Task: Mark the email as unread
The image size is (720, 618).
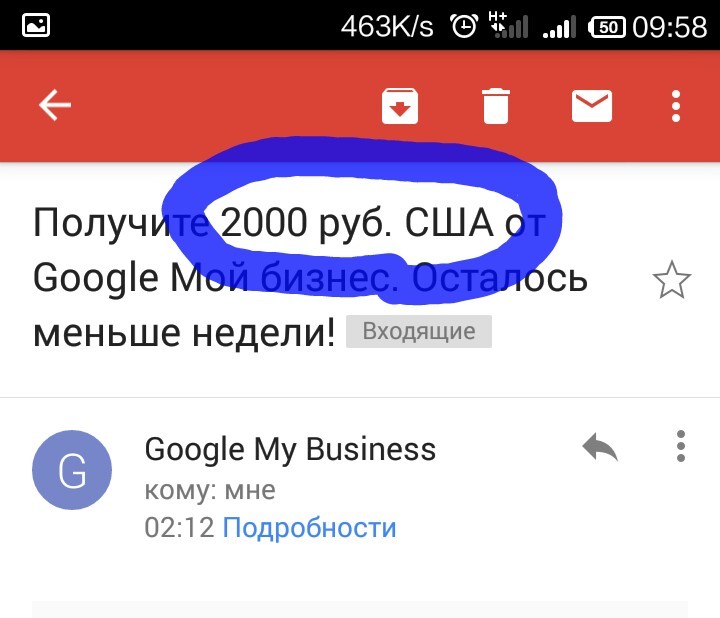Action: coord(592,106)
